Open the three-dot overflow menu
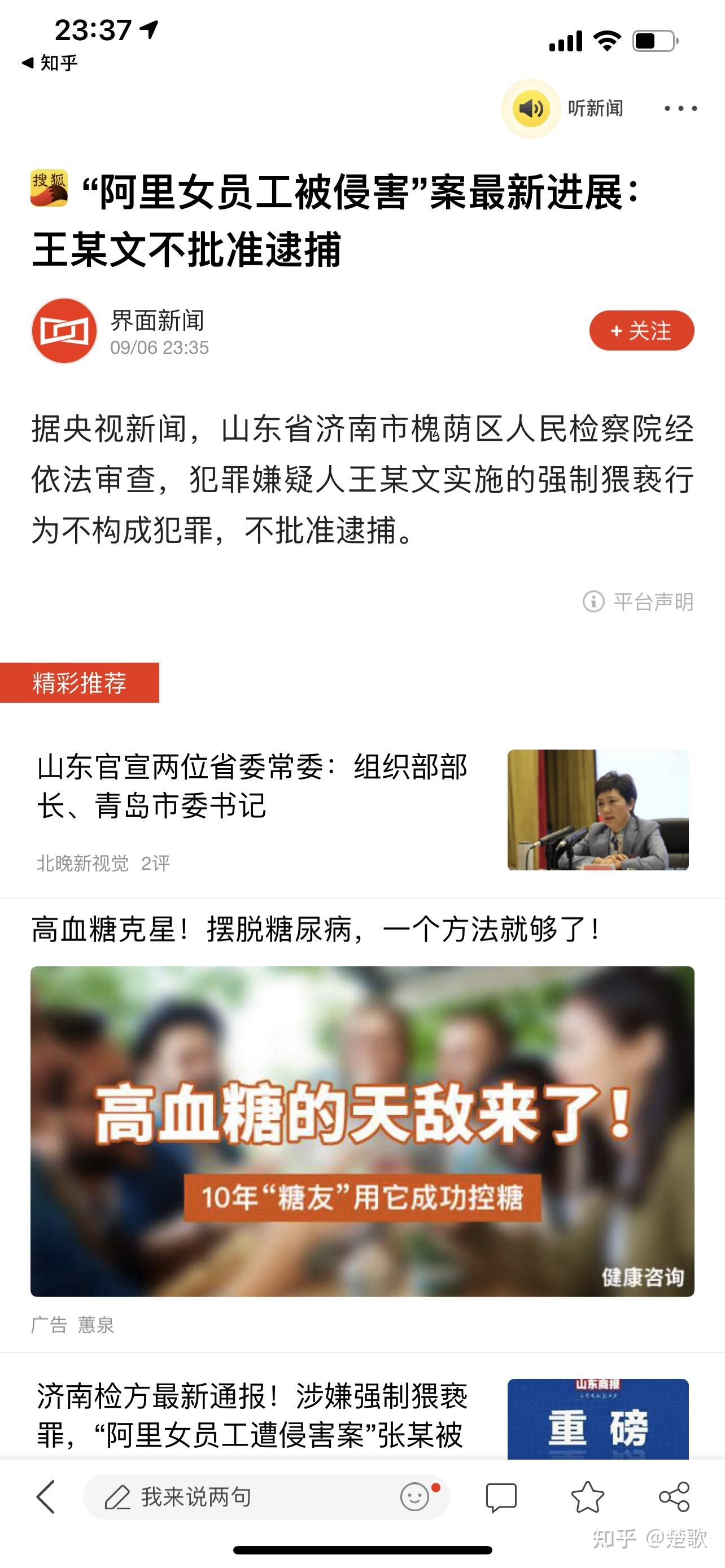This screenshot has width=725, height=1568. pyautogui.click(x=680, y=108)
